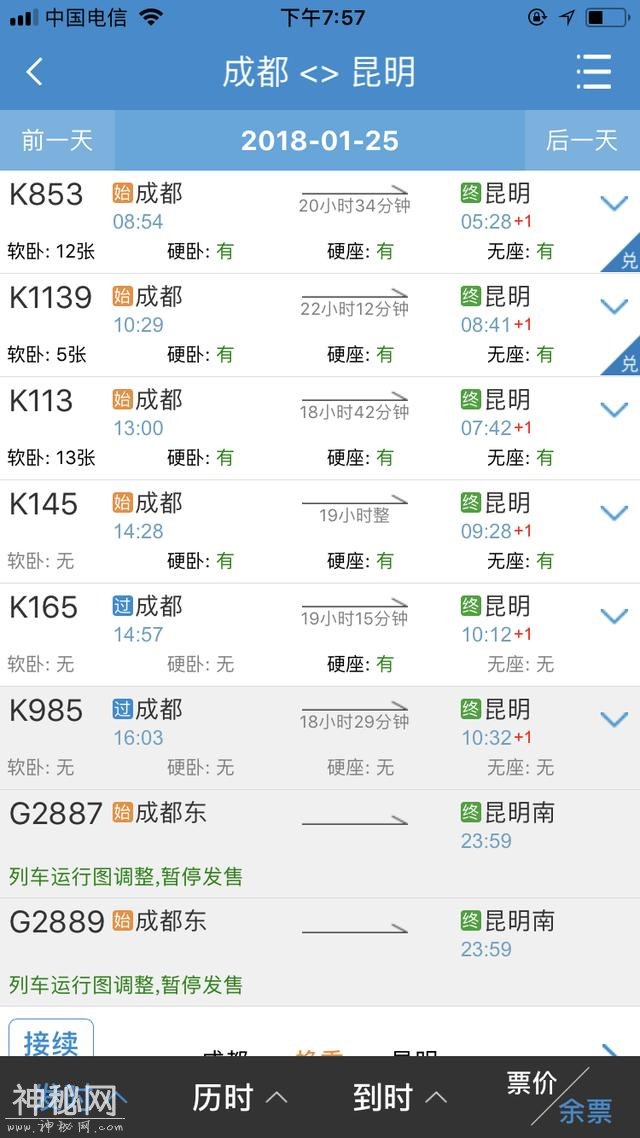Expand details for train K165
Image resolution: width=640 pixels, height=1138 pixels.
(613, 615)
